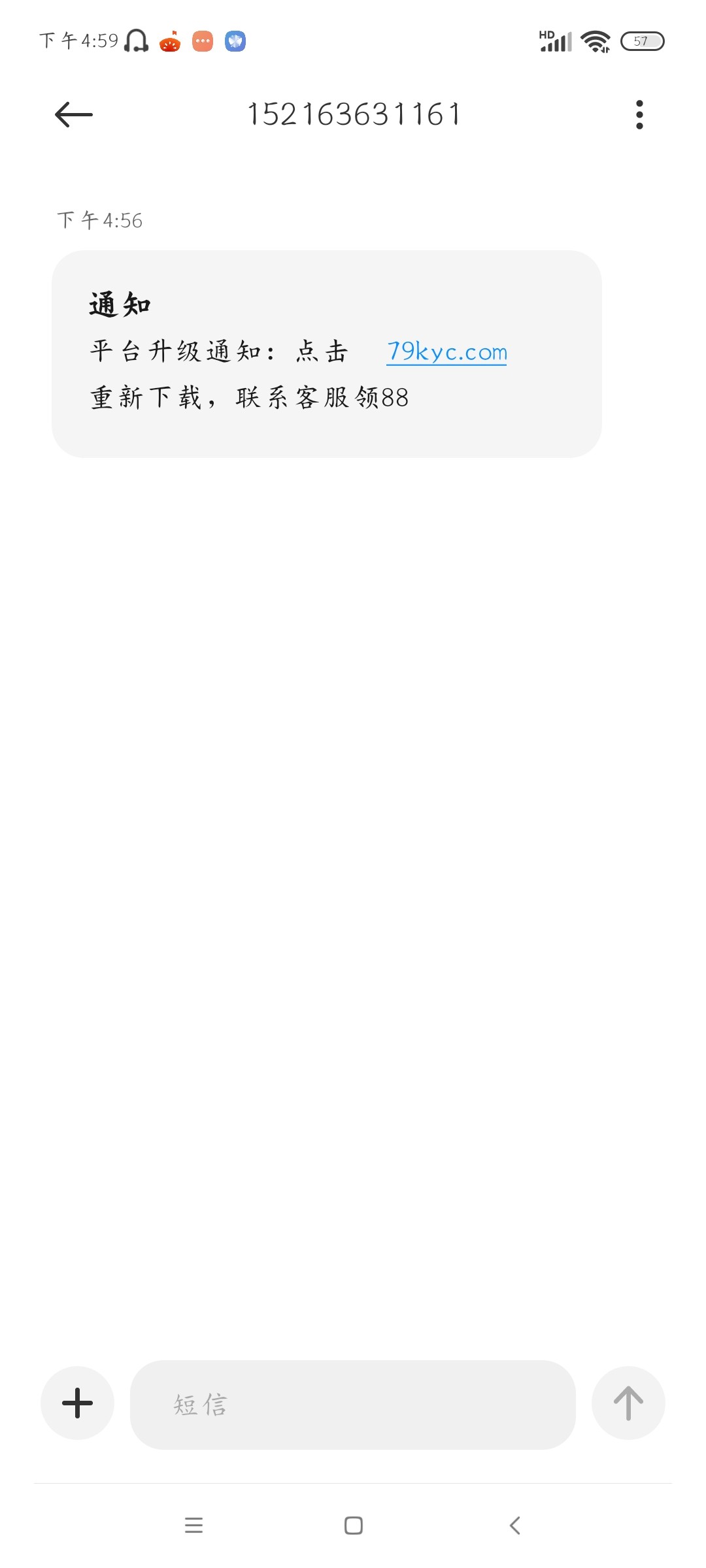Open the 79kyc.com link in the message
This screenshot has width=706, height=1568.
click(446, 352)
